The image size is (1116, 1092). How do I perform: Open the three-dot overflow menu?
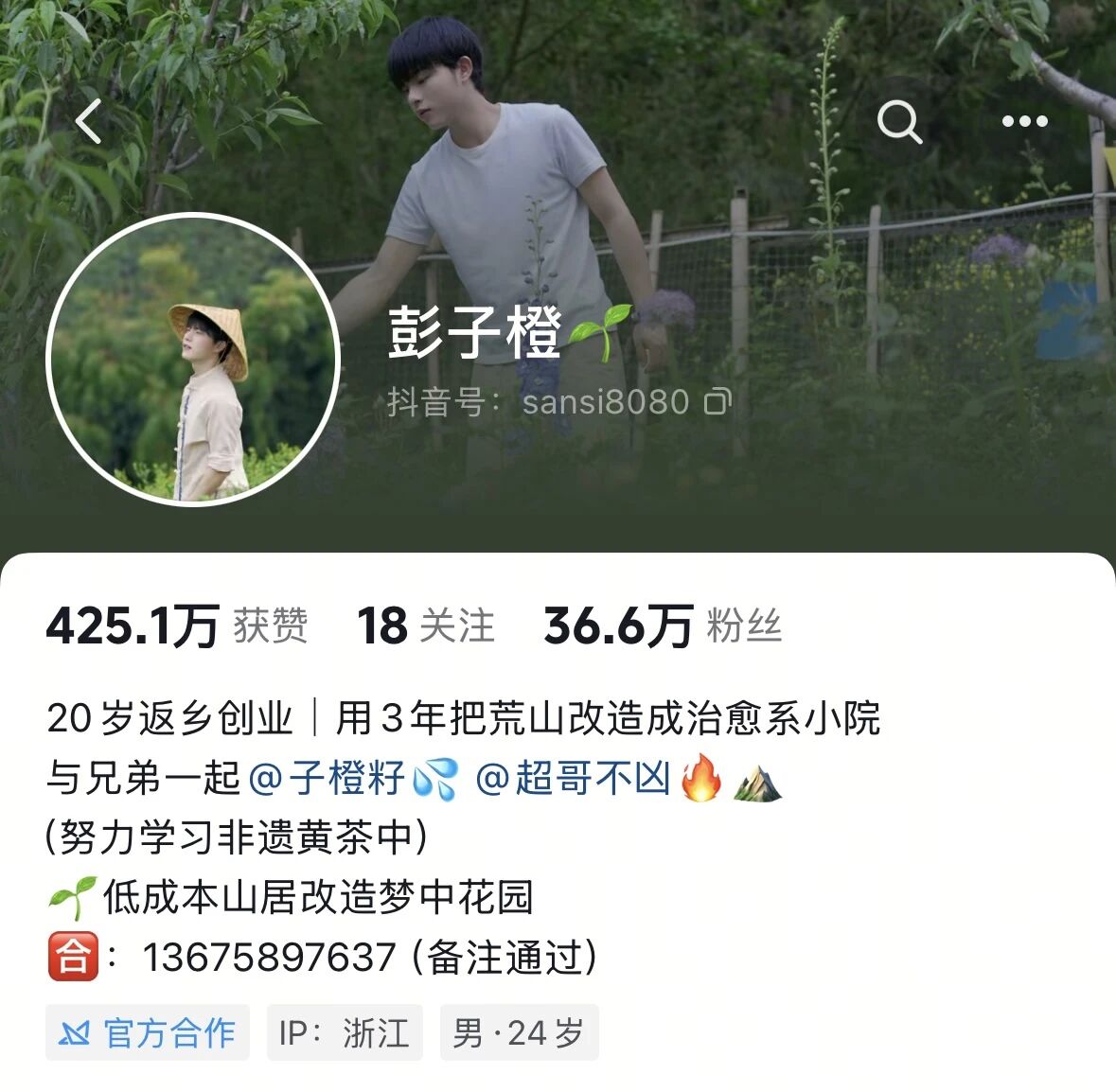click(x=1024, y=122)
